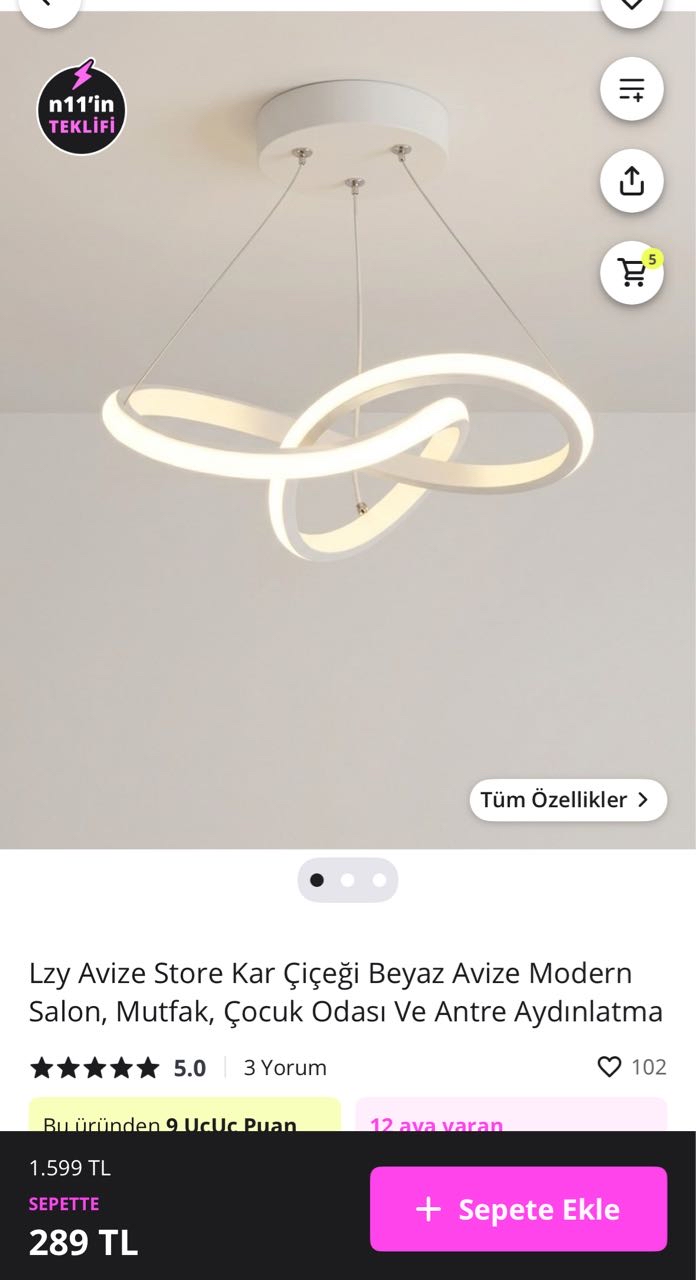696x1280 pixels.
Task: Share this product
Action: point(631,181)
